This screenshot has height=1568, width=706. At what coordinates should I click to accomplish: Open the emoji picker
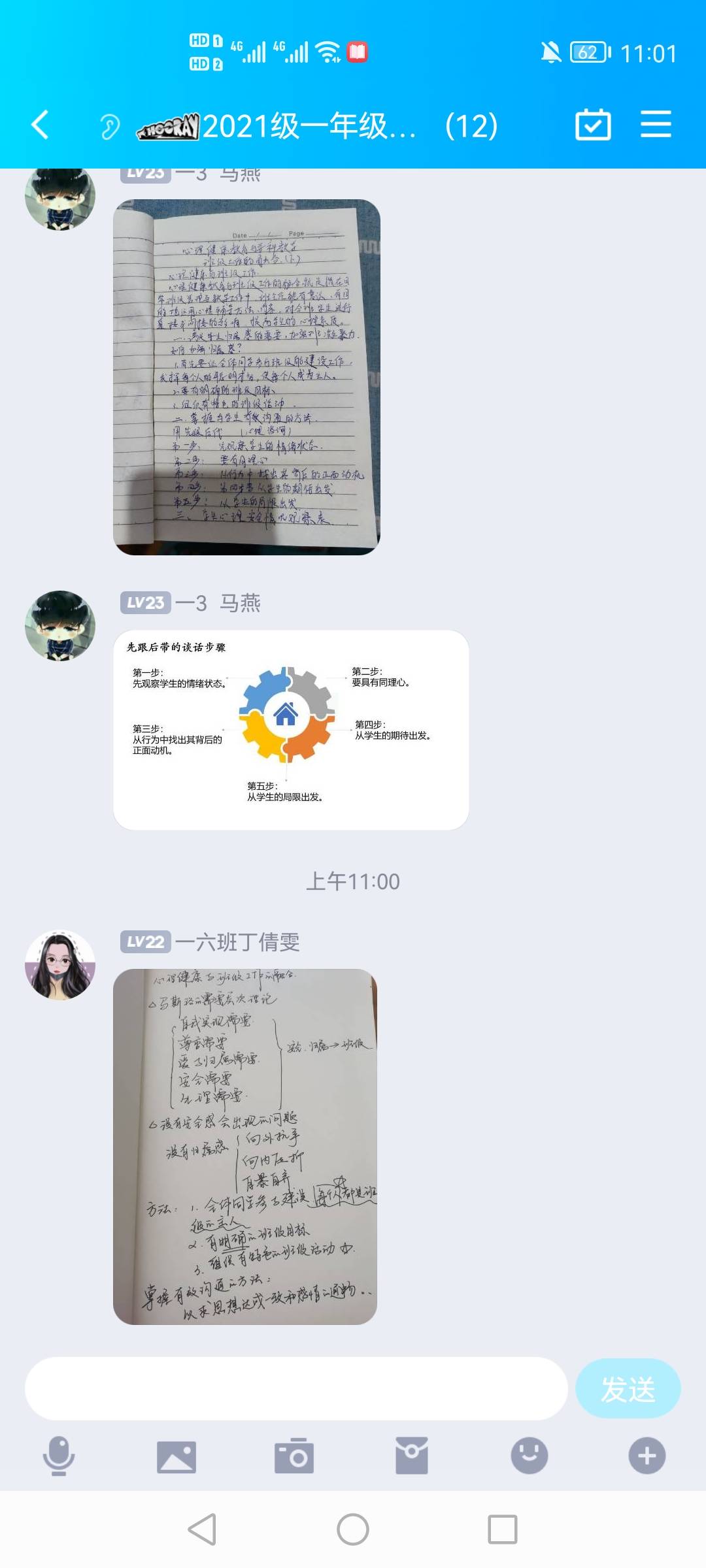tap(529, 1456)
